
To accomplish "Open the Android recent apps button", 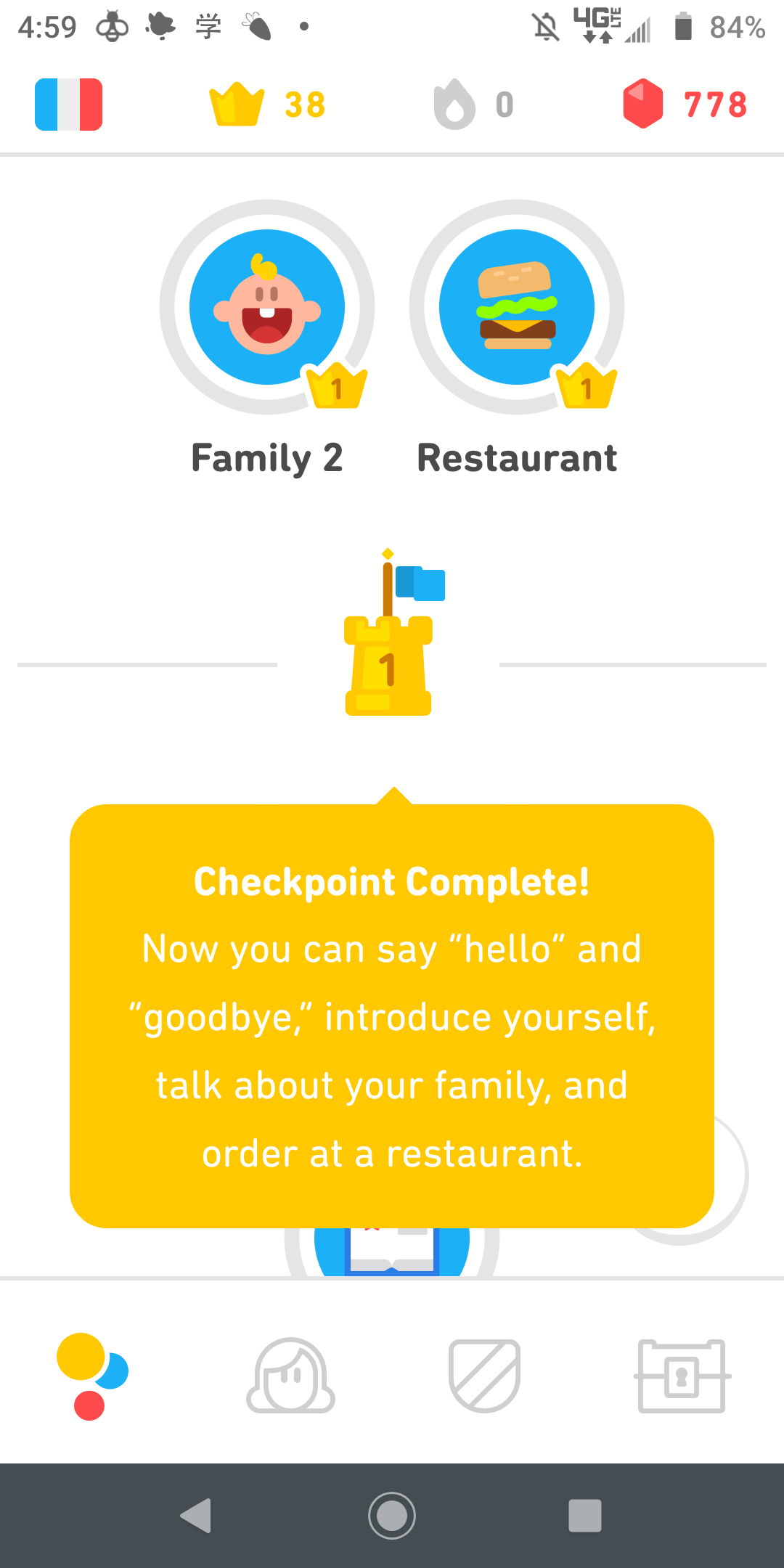I will [585, 1514].
